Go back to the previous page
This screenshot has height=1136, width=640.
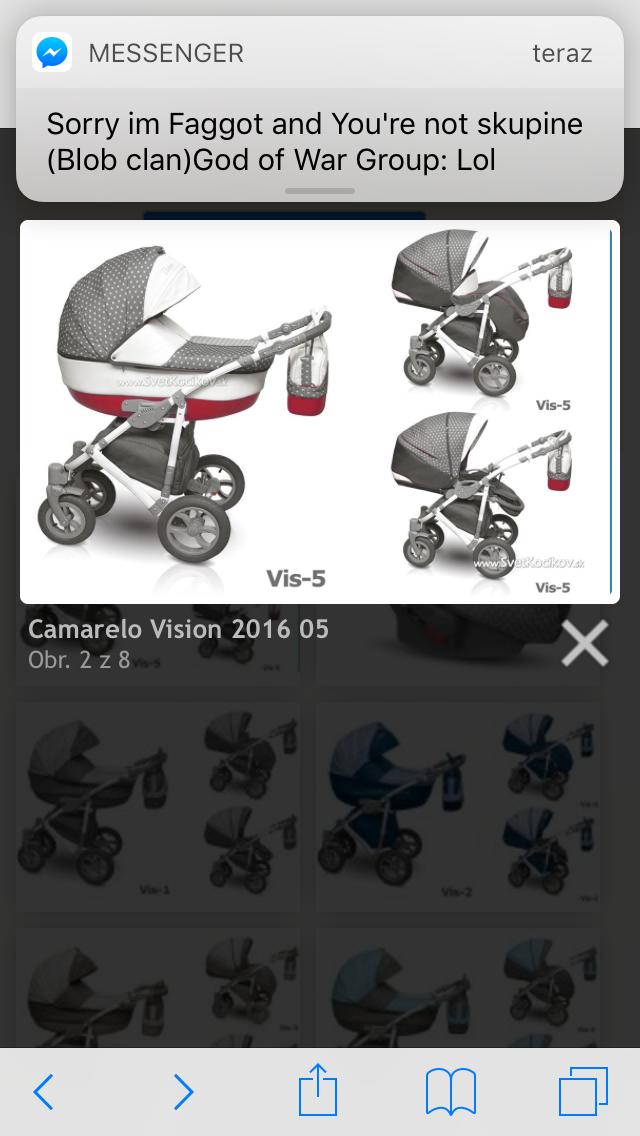point(43,1092)
